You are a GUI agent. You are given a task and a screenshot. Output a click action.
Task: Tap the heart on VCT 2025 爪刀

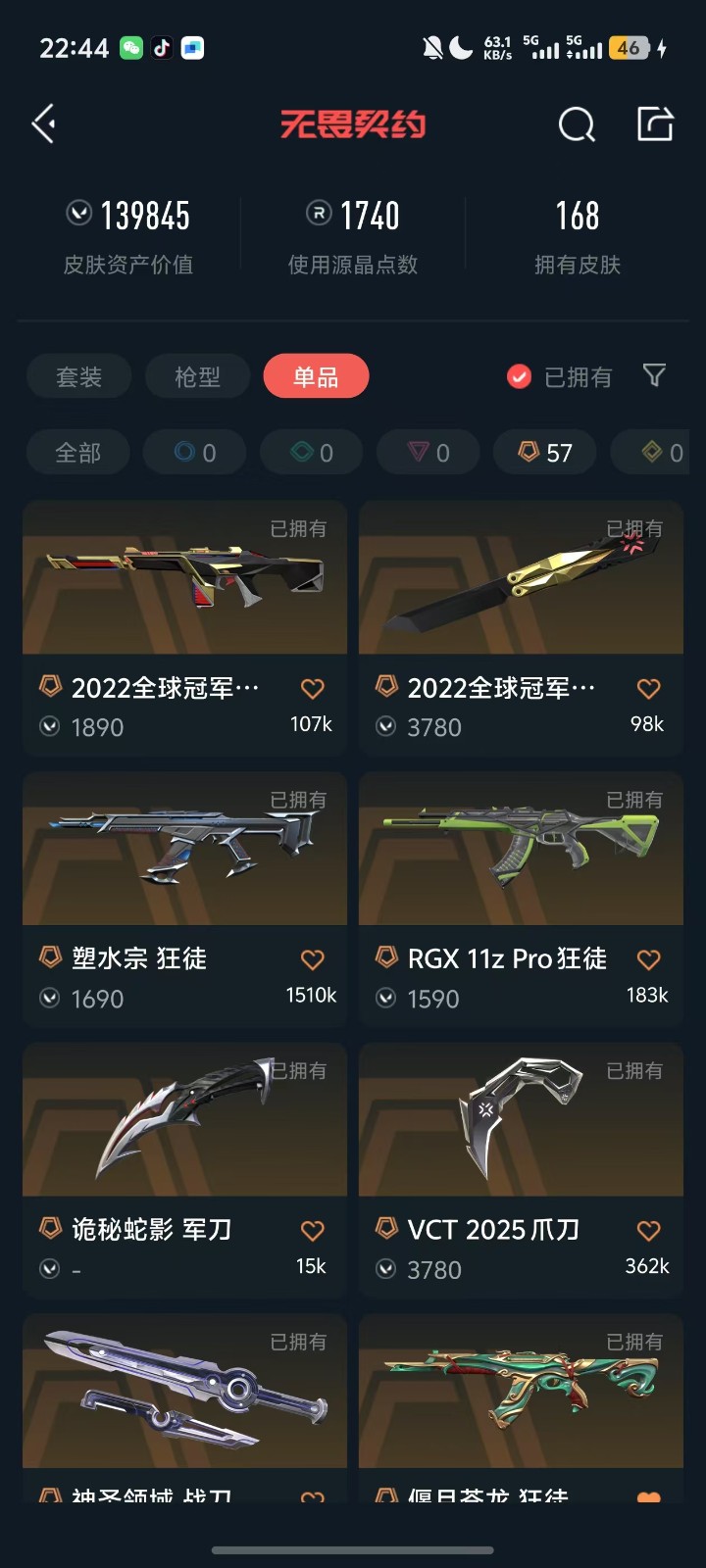point(649,1230)
